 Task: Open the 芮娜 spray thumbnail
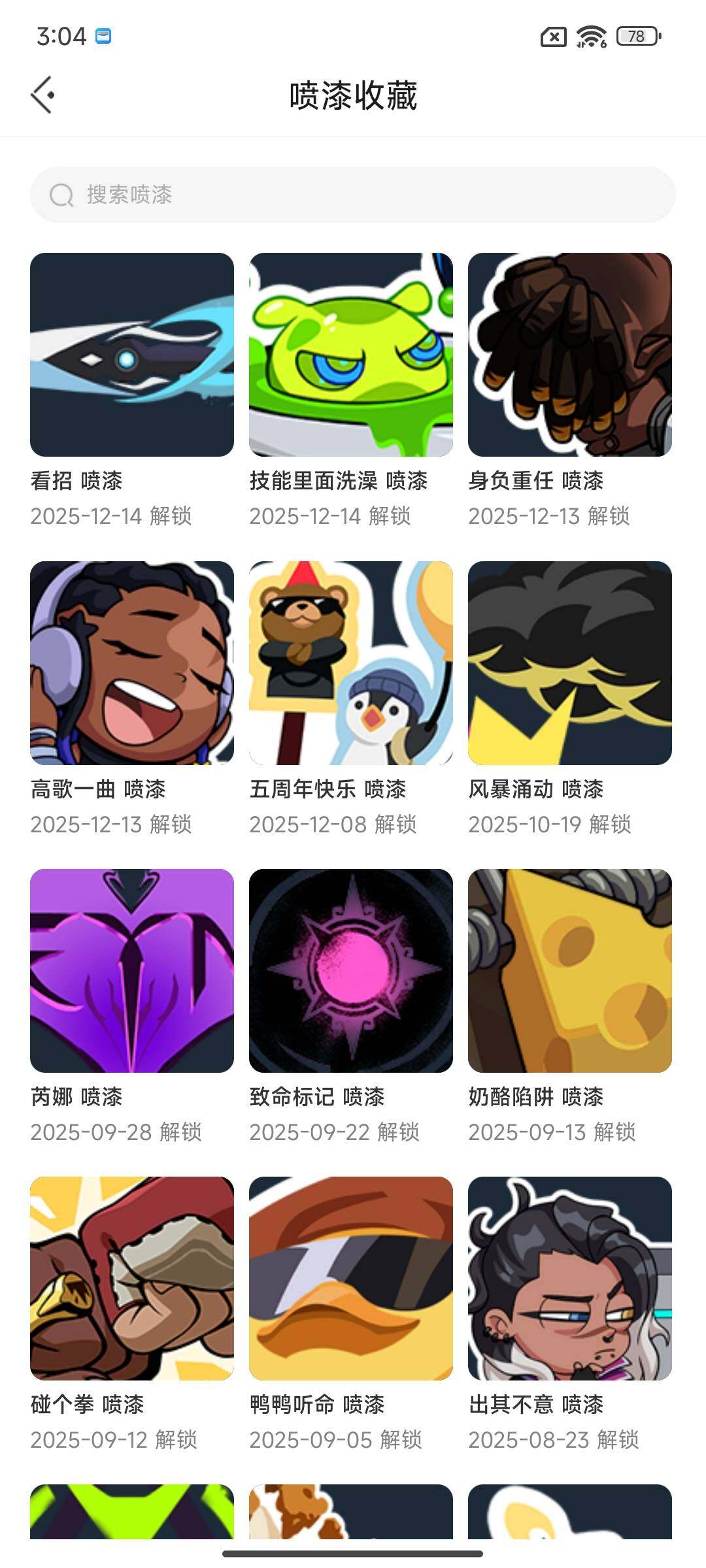point(131,973)
